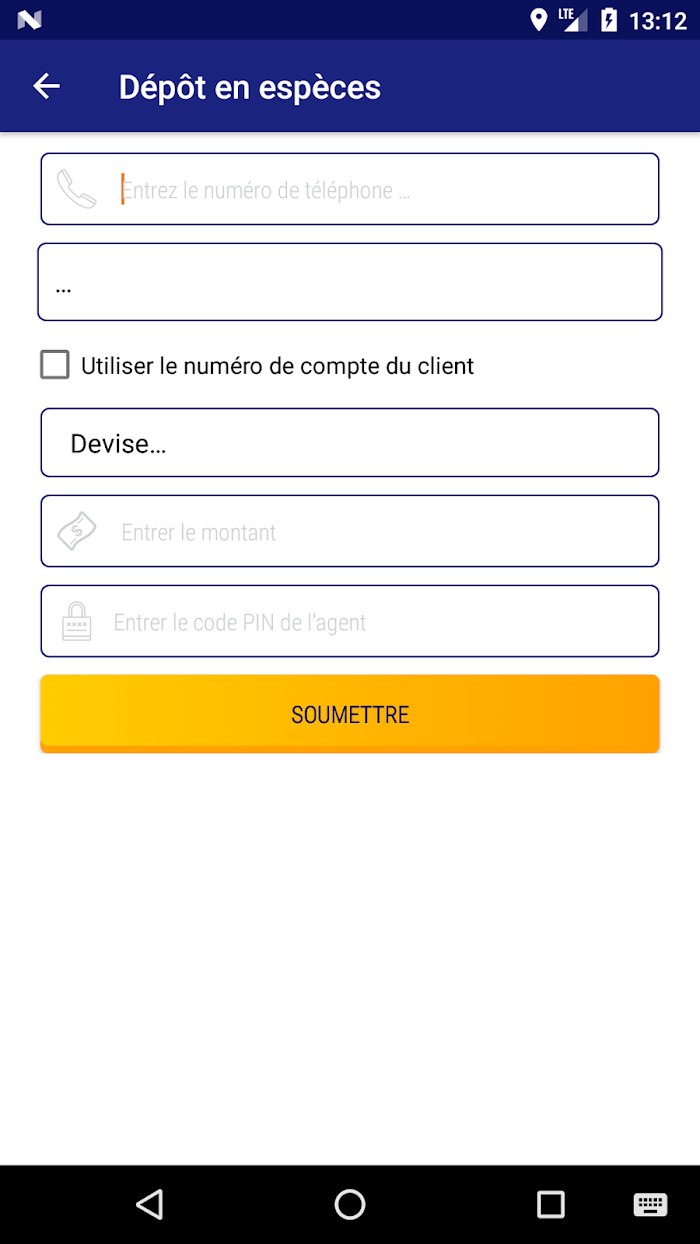Viewport: 700px width, 1244px height.
Task: Tap the field showing three dots
Action: [350, 282]
